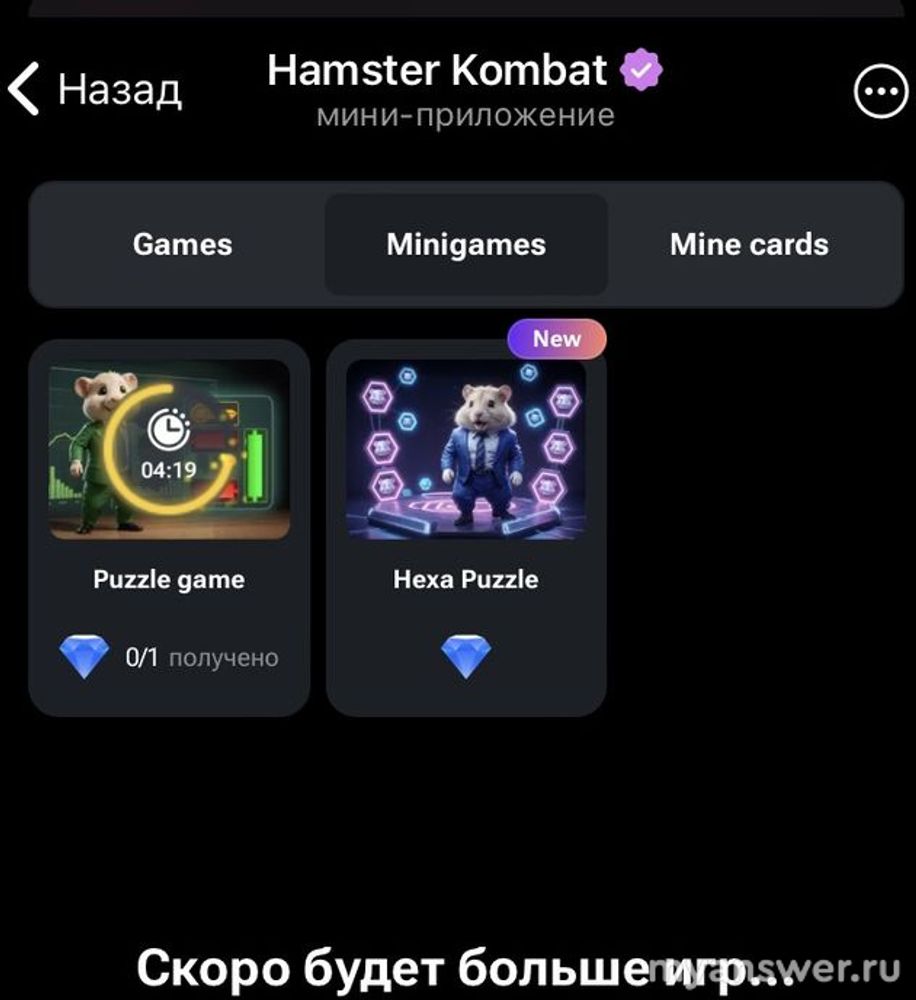Go back with the Назад button
Screen dimensions: 916x1000
[x=95, y=90]
